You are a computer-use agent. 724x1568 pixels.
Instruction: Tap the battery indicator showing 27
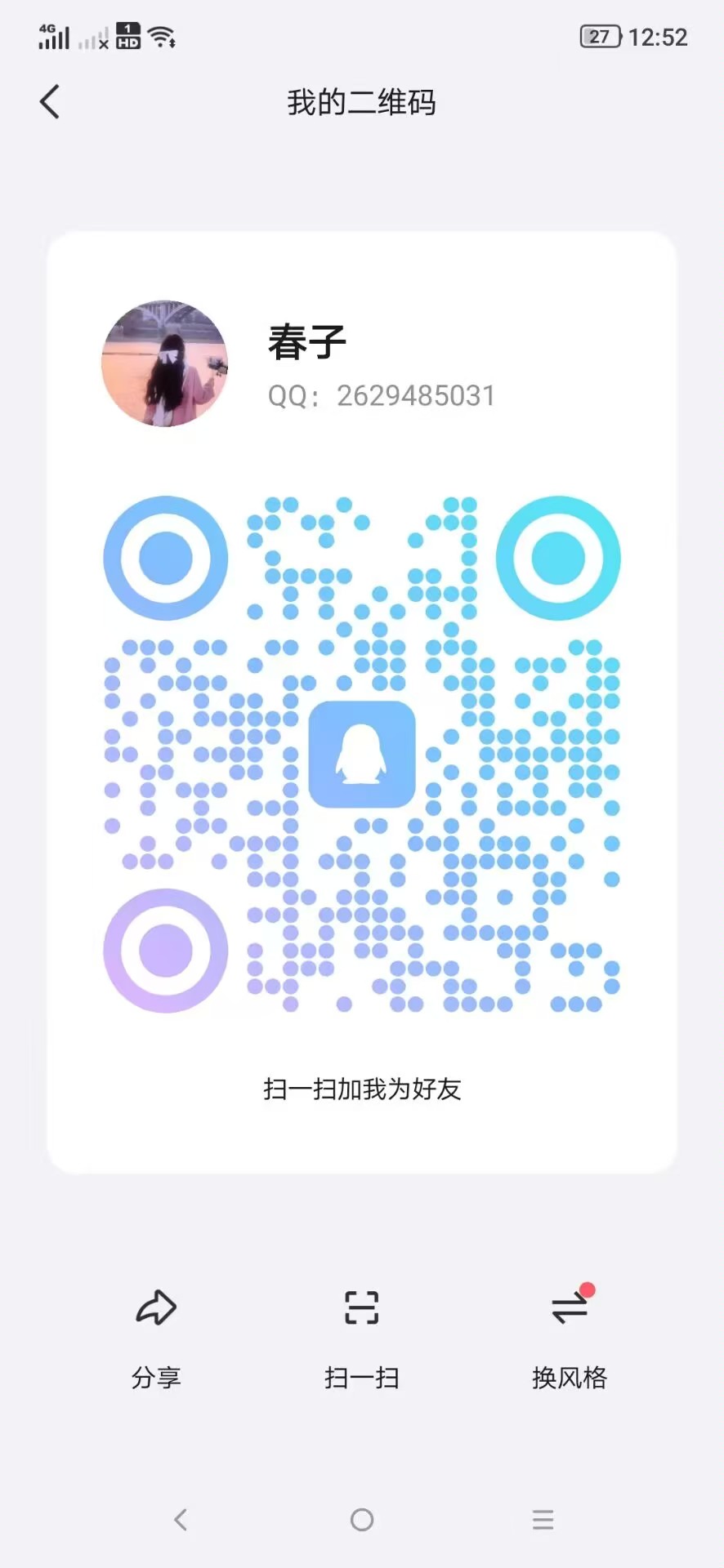click(x=599, y=35)
